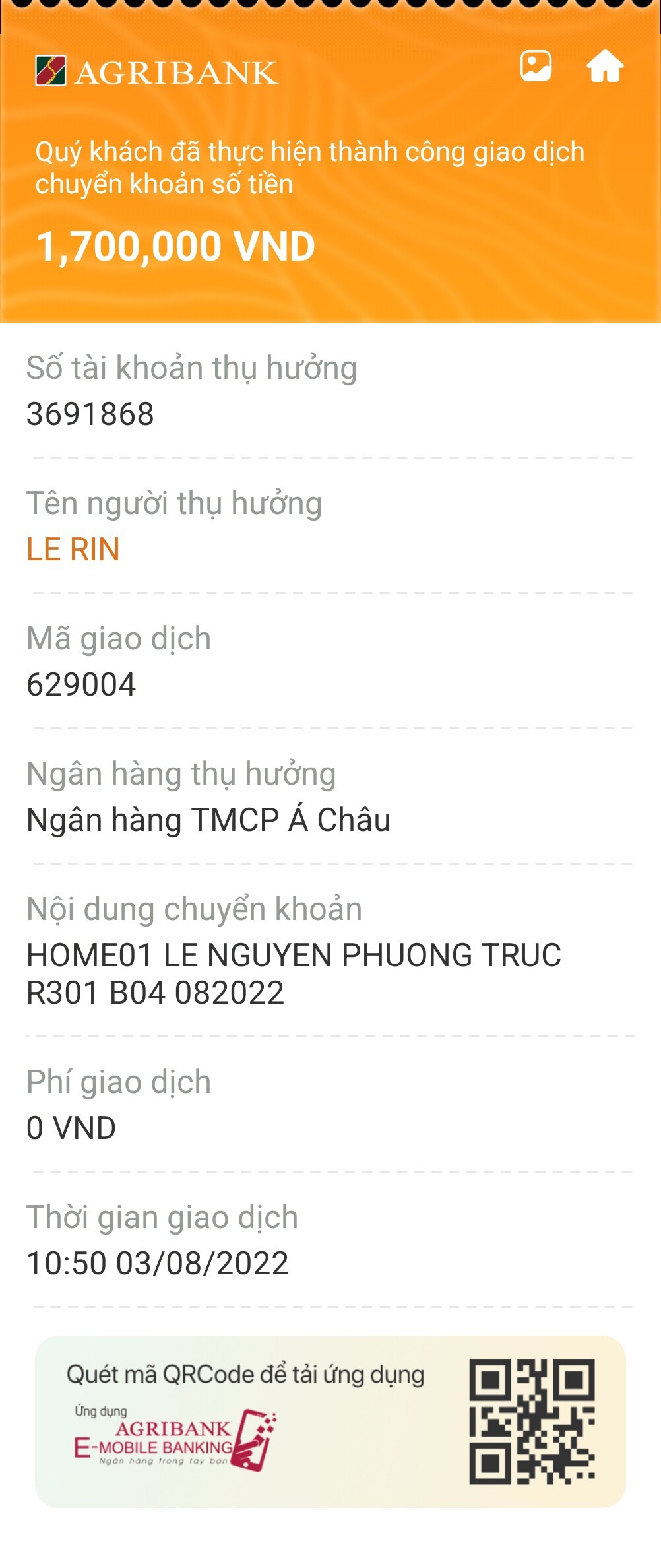Save the receipt as an image
The image size is (661, 1568).
[536, 66]
